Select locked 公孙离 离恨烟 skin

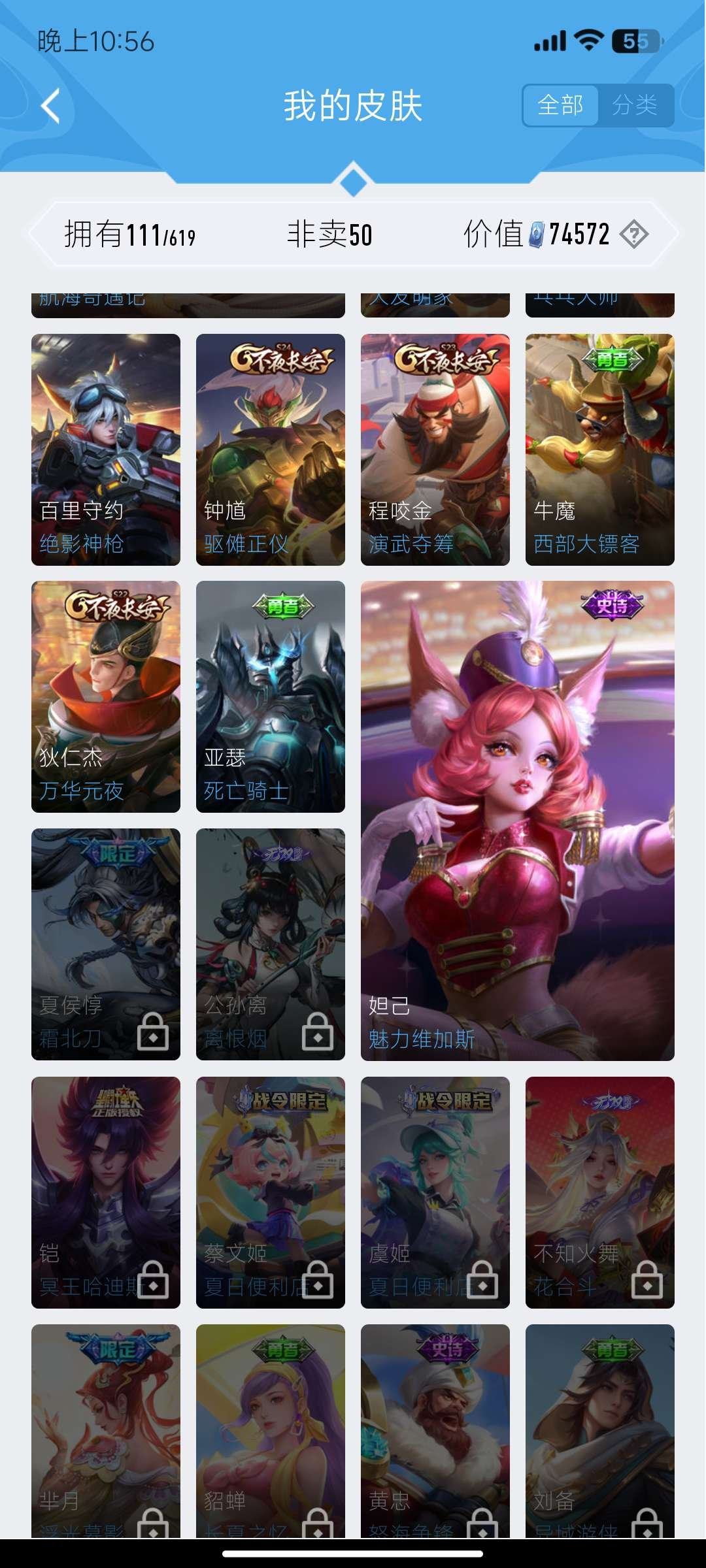tap(271, 944)
